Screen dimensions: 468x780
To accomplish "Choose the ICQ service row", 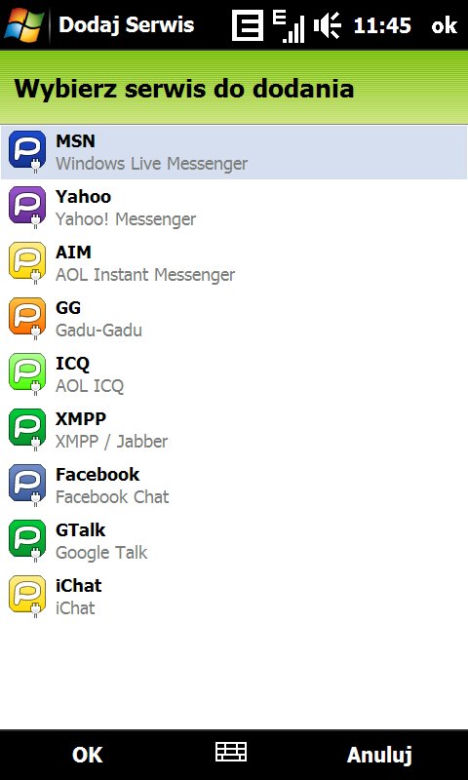I will (234, 375).
